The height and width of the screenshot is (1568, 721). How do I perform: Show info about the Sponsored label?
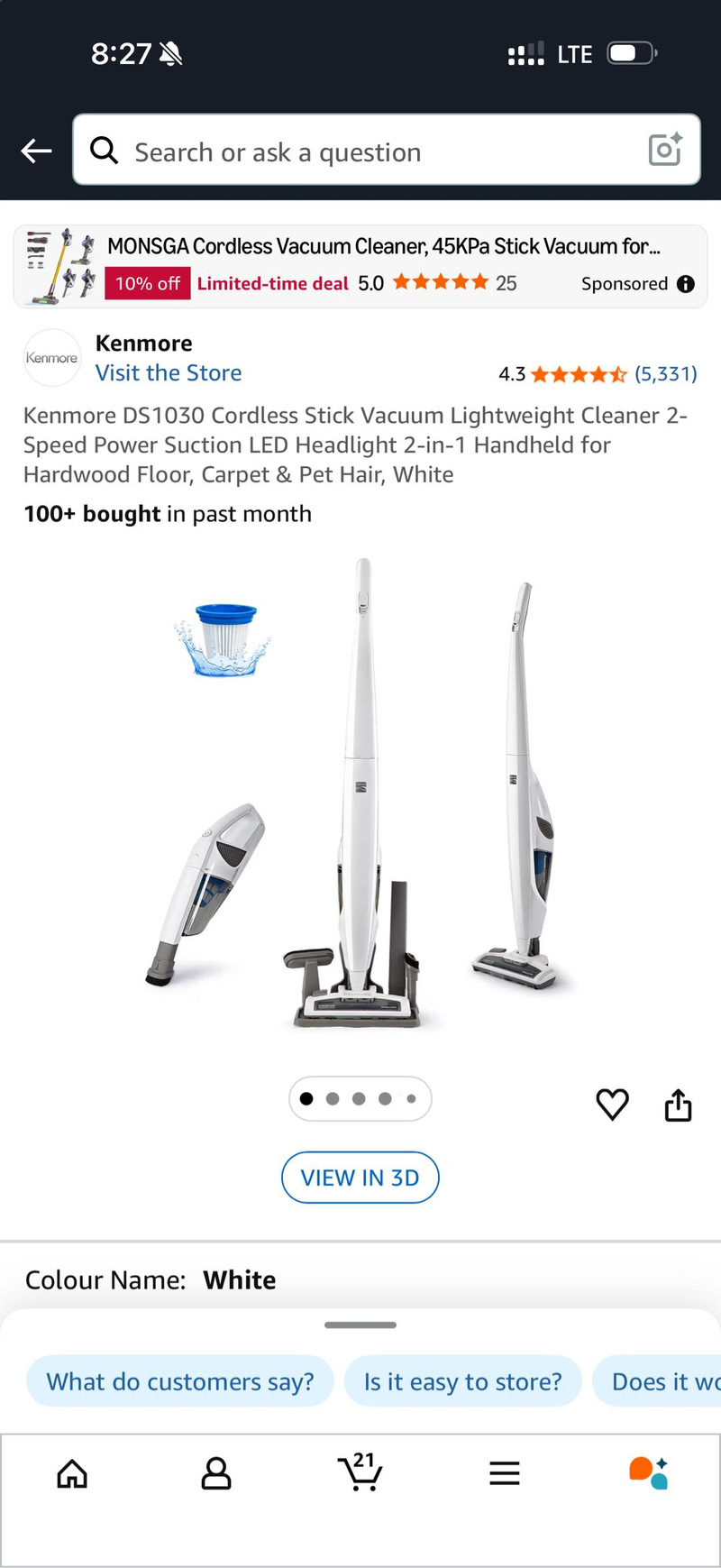(686, 284)
